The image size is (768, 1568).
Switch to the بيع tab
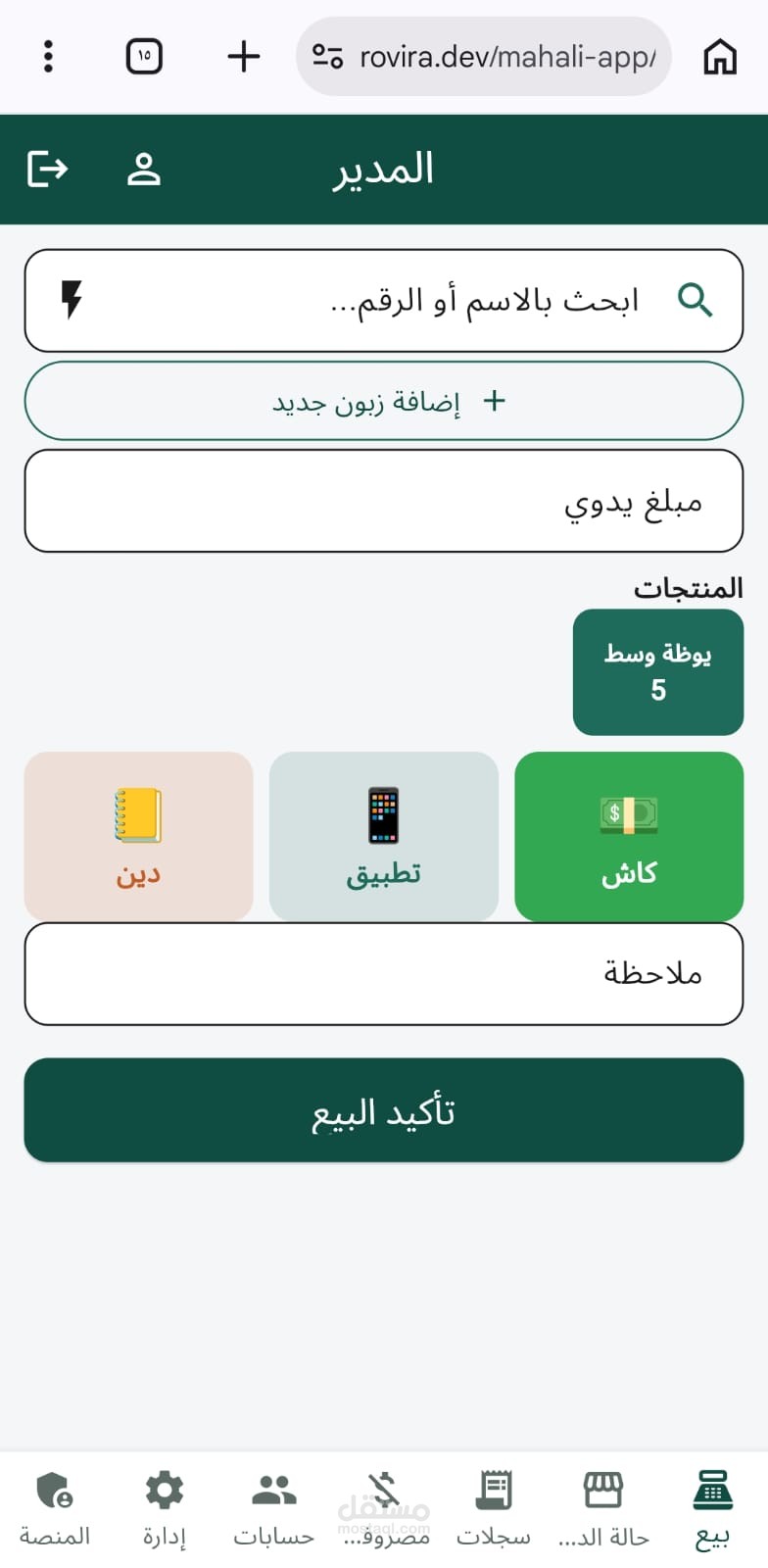coord(712,1509)
